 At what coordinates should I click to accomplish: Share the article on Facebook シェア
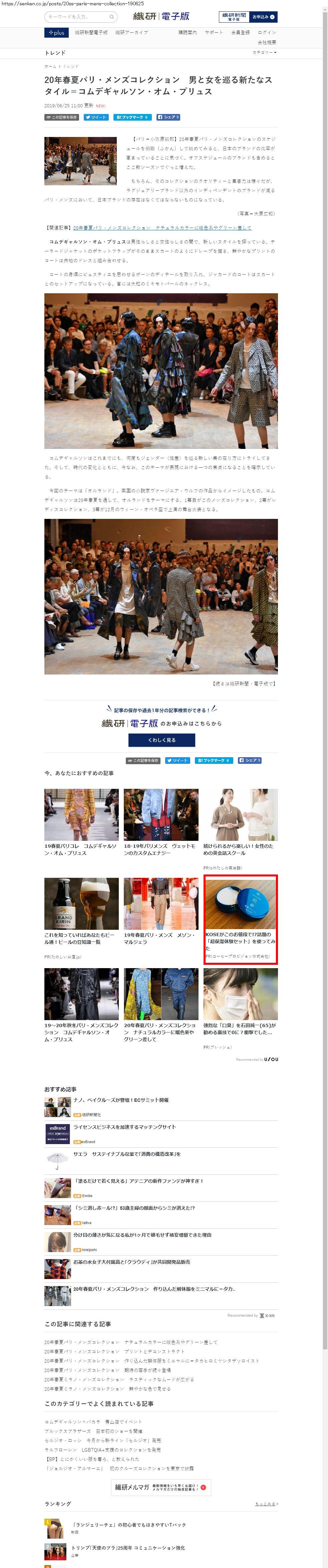click(168, 117)
